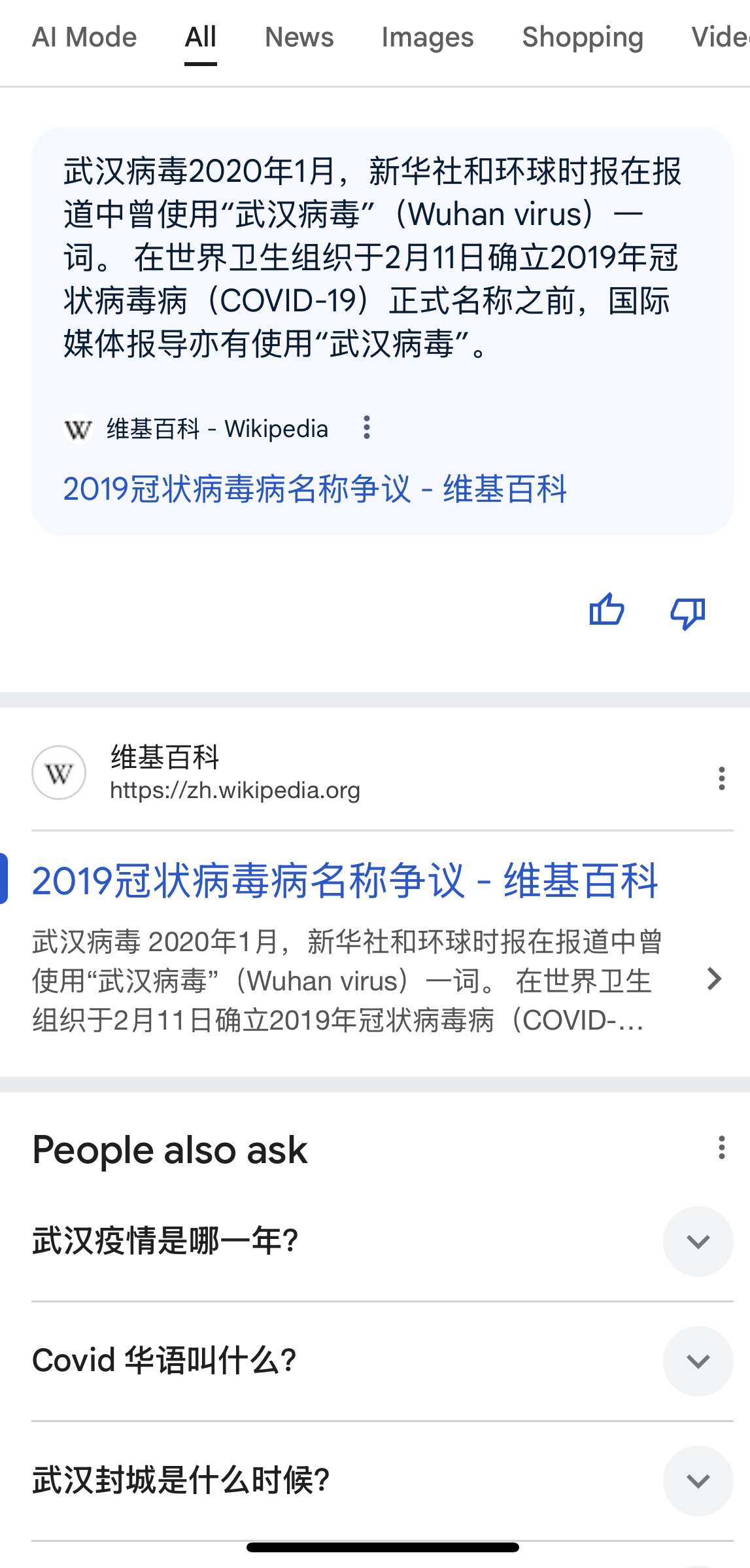Switch to the AI Mode tab
Image resolution: width=750 pixels, height=1568 pixels.
tap(84, 37)
